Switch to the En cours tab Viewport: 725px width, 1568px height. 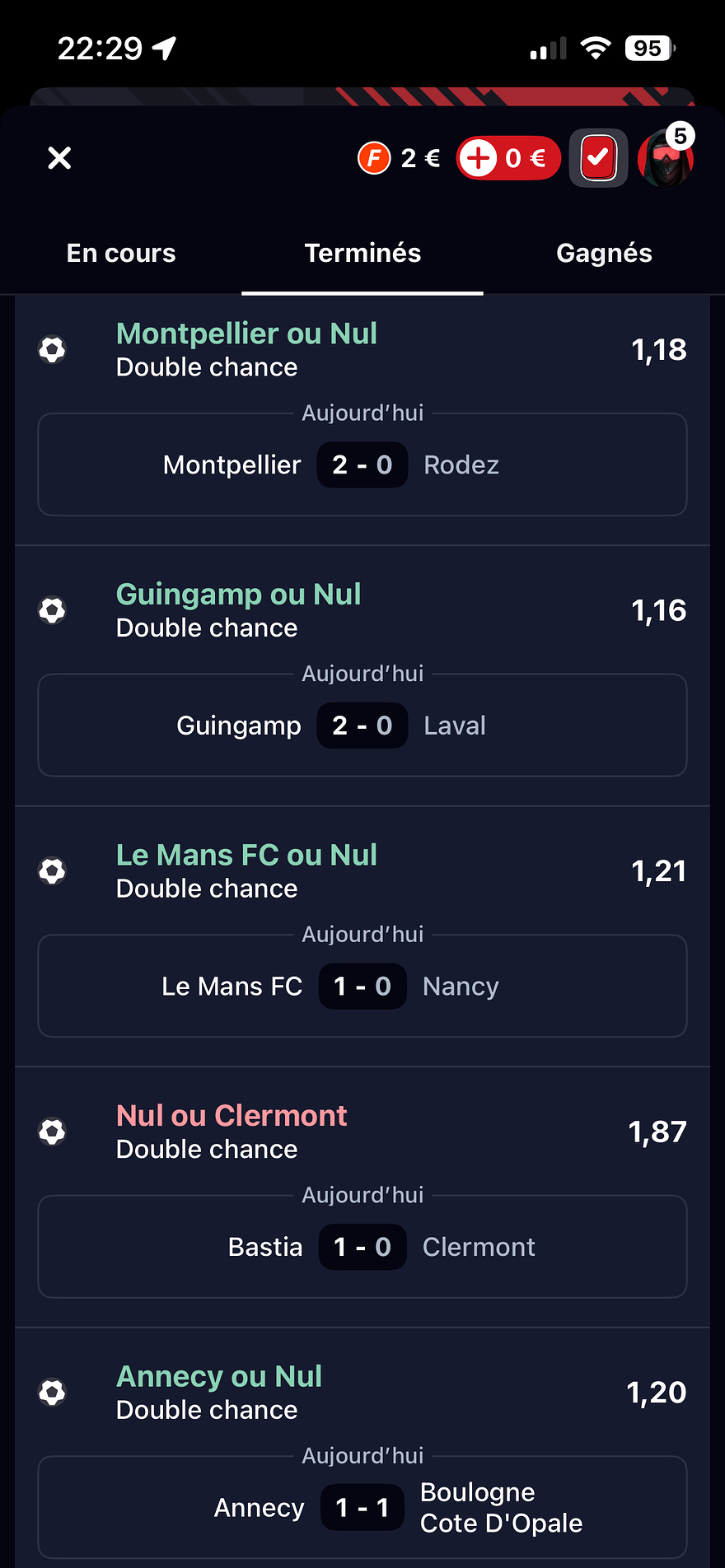121,253
